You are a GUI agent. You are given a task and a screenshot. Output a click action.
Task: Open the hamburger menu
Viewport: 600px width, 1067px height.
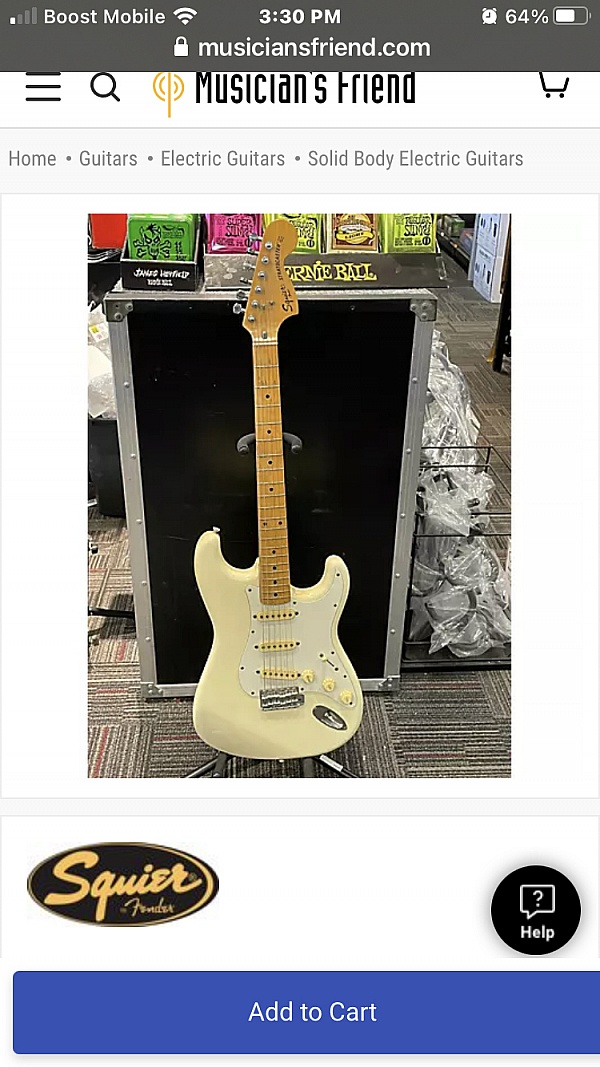coord(43,88)
